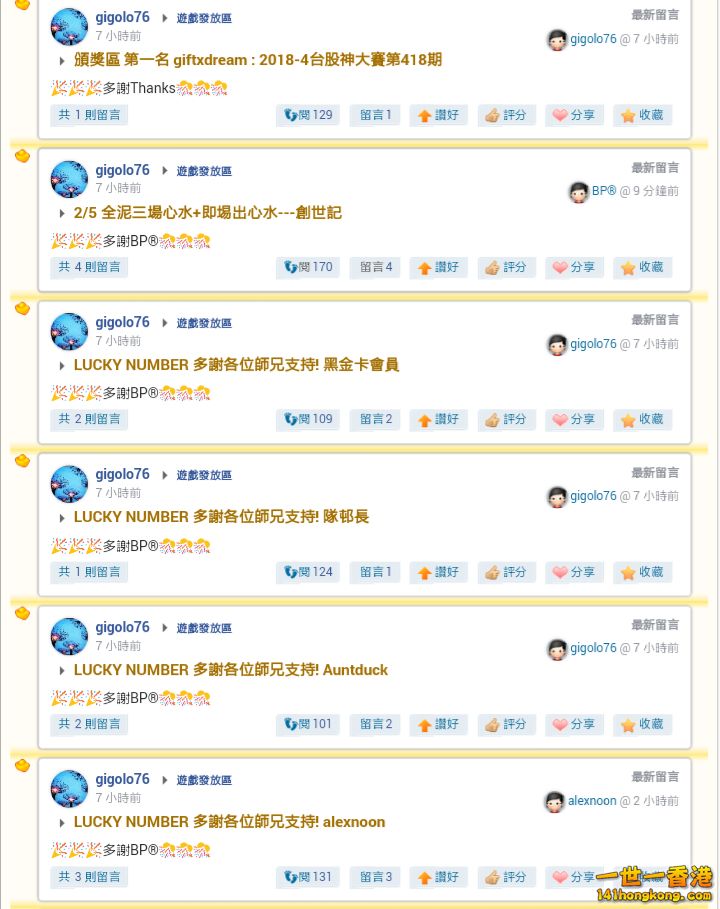View 共 1 則留言 on the 隊邨長 thread
This screenshot has height=909, width=720.
coord(89,572)
